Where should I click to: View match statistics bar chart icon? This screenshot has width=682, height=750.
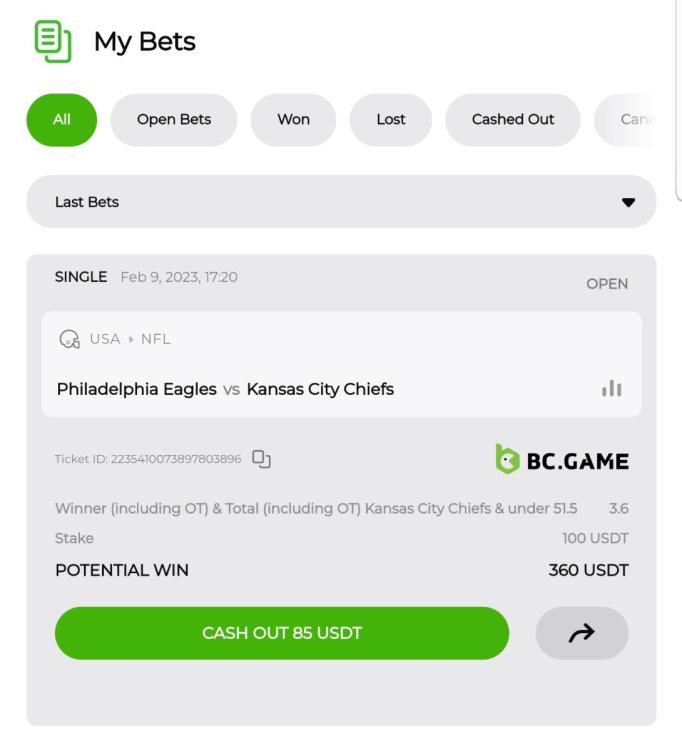(611, 388)
